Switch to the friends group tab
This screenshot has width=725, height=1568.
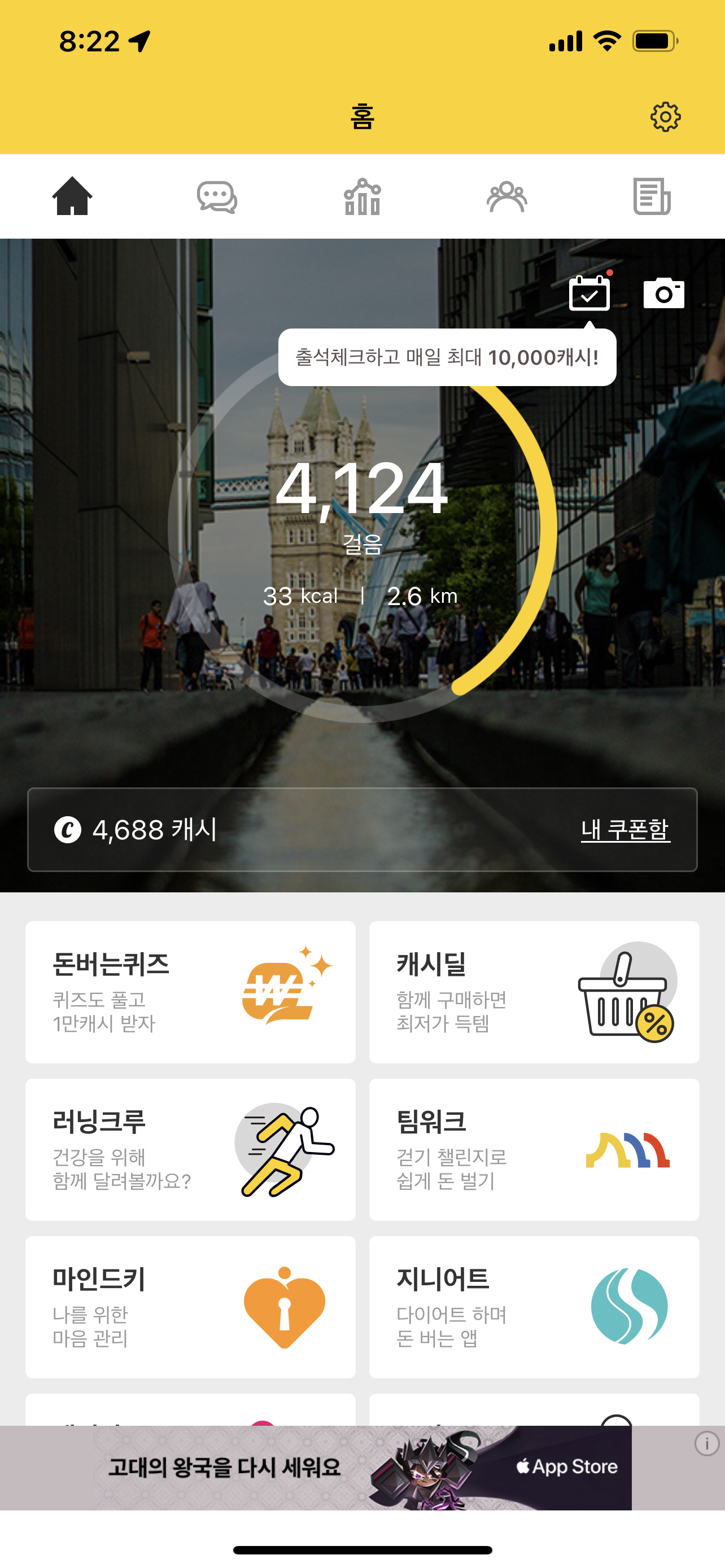click(x=506, y=196)
